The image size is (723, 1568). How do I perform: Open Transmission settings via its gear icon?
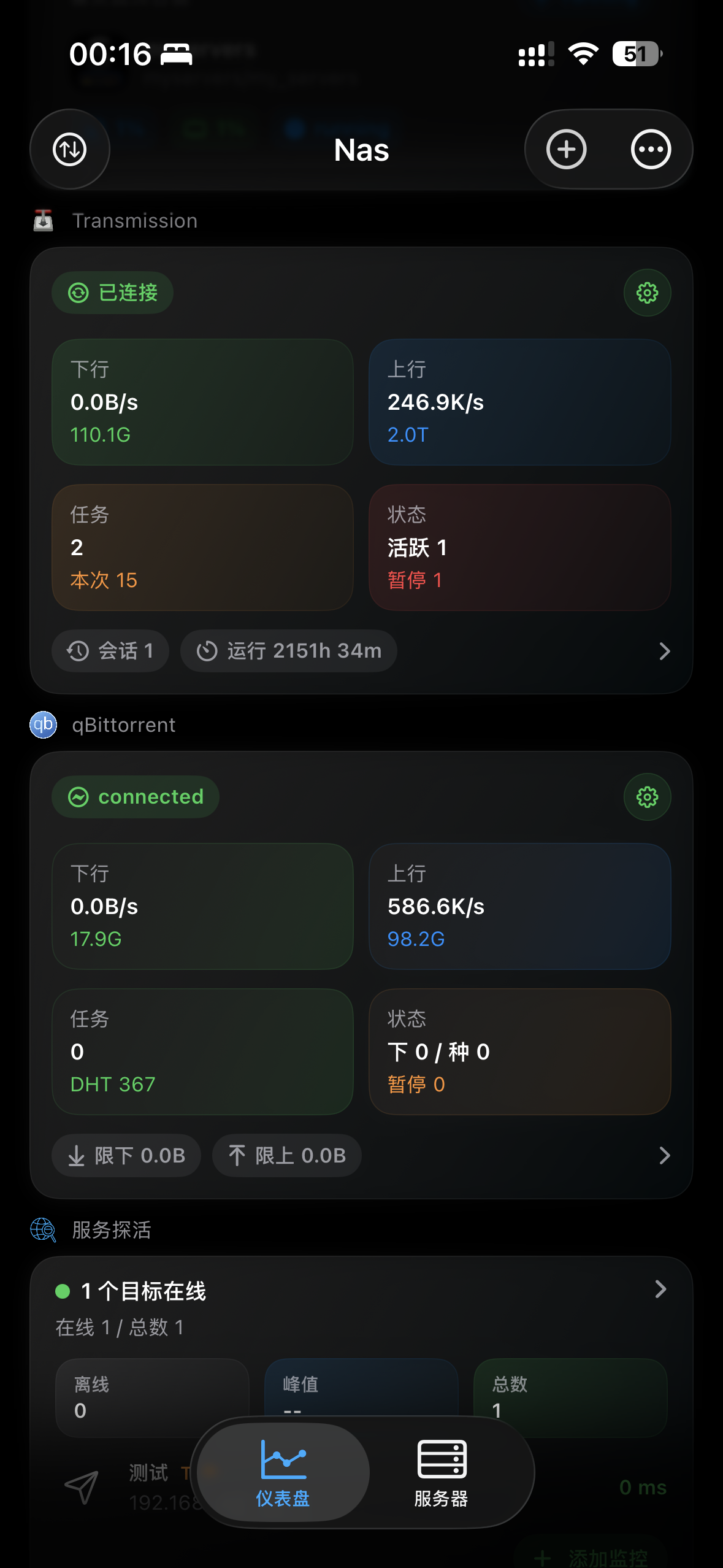646,293
